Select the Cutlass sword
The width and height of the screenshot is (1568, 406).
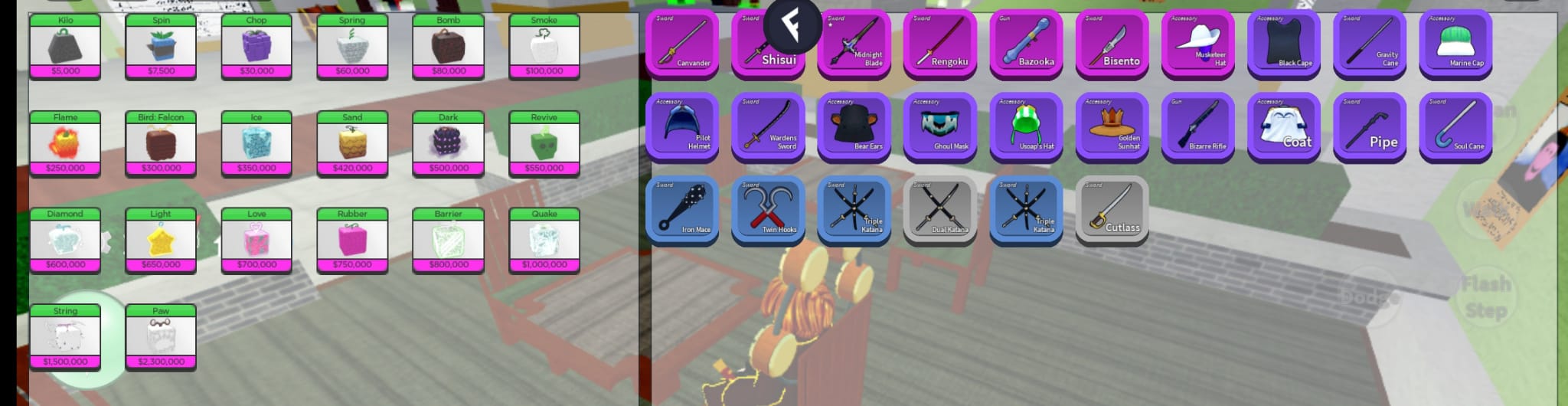pos(1112,211)
